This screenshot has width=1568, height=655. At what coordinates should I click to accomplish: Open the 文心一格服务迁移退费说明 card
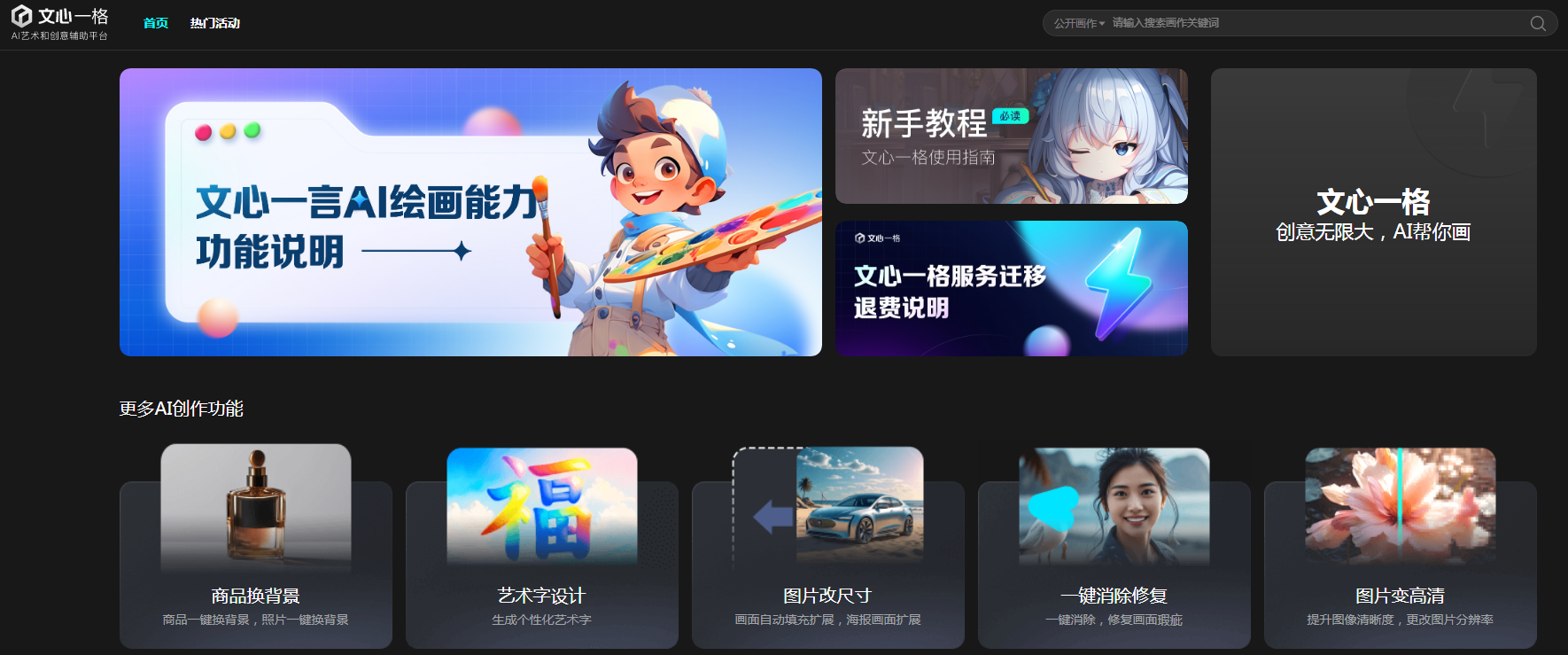point(1011,289)
